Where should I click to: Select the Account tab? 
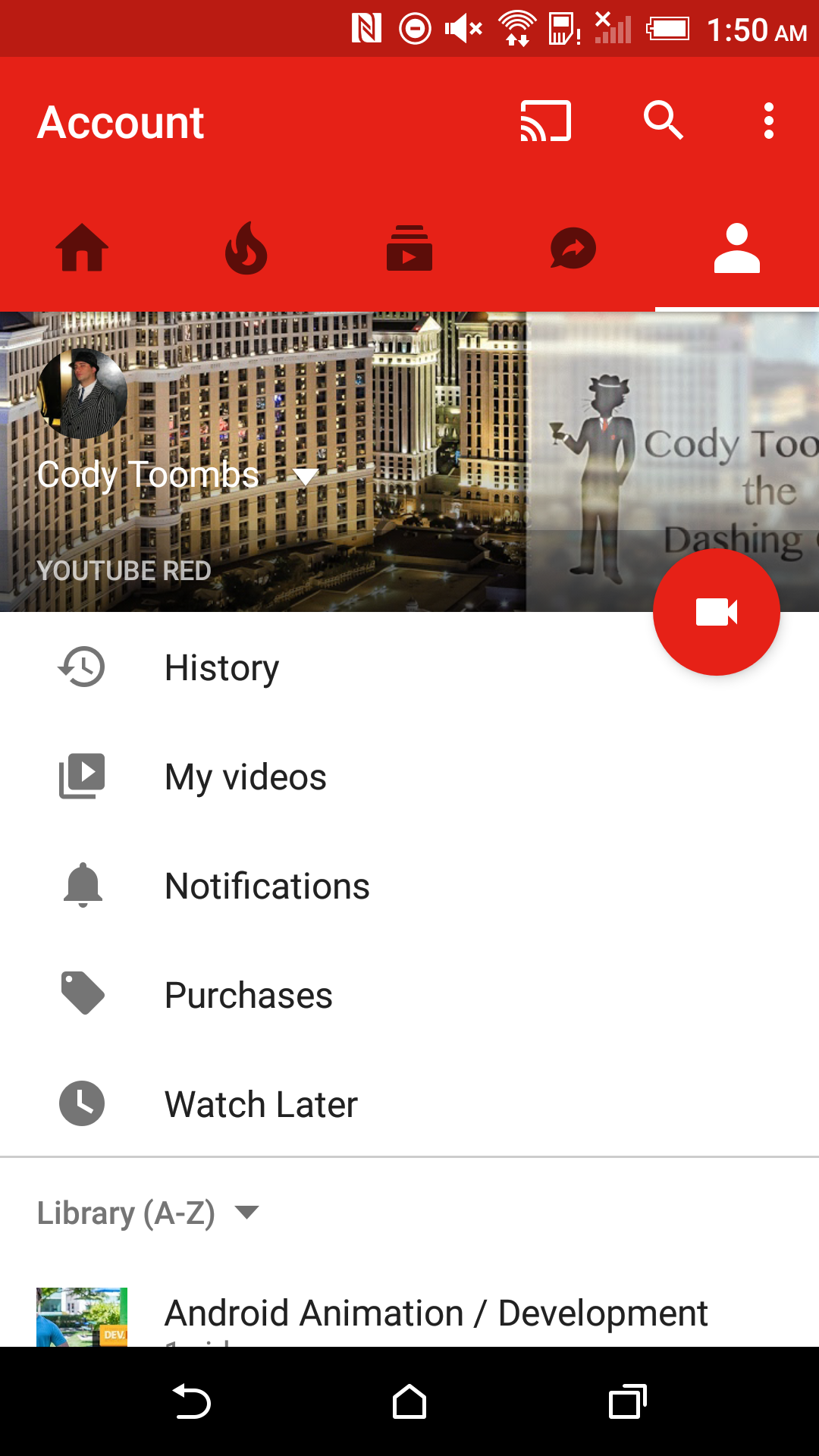coord(737,247)
